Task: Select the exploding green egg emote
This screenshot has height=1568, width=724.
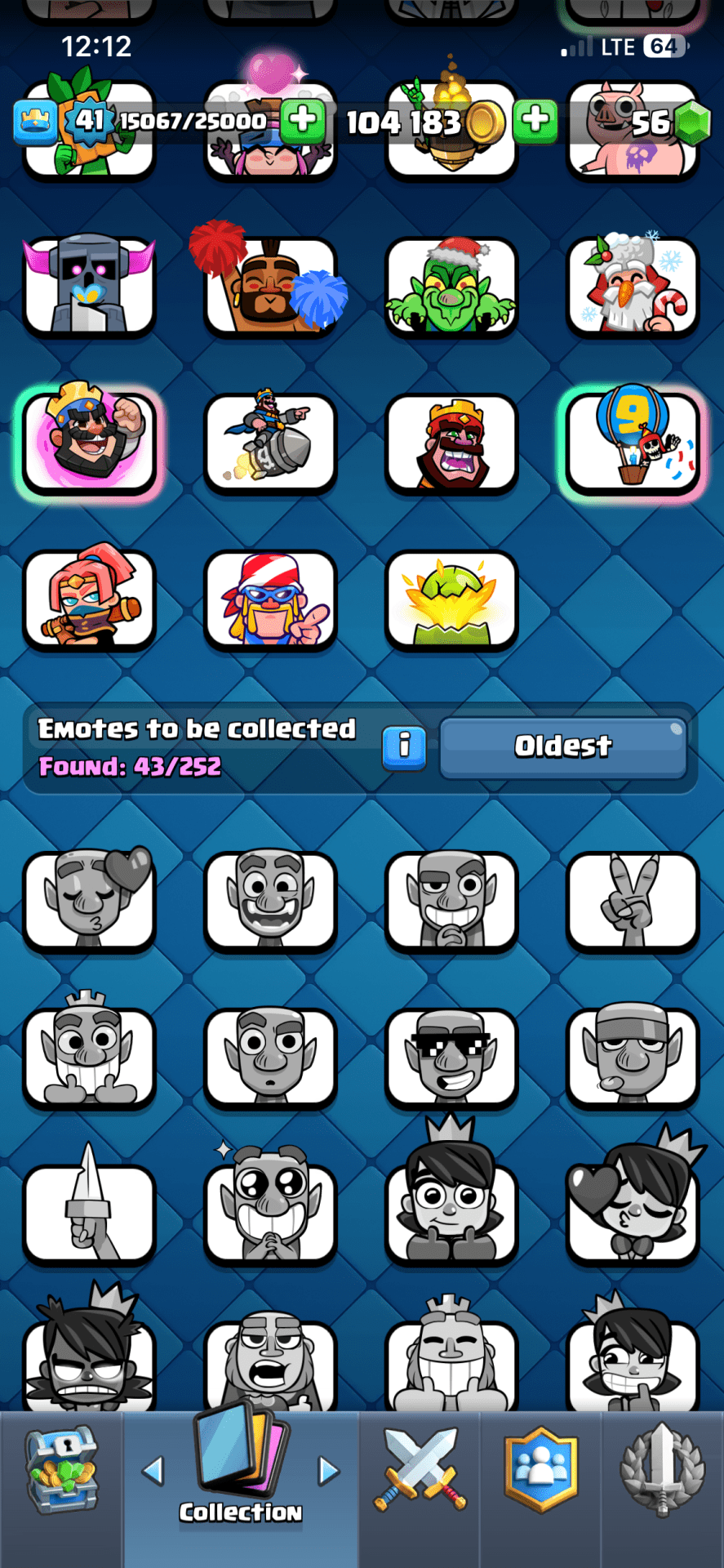Action: 451,599
